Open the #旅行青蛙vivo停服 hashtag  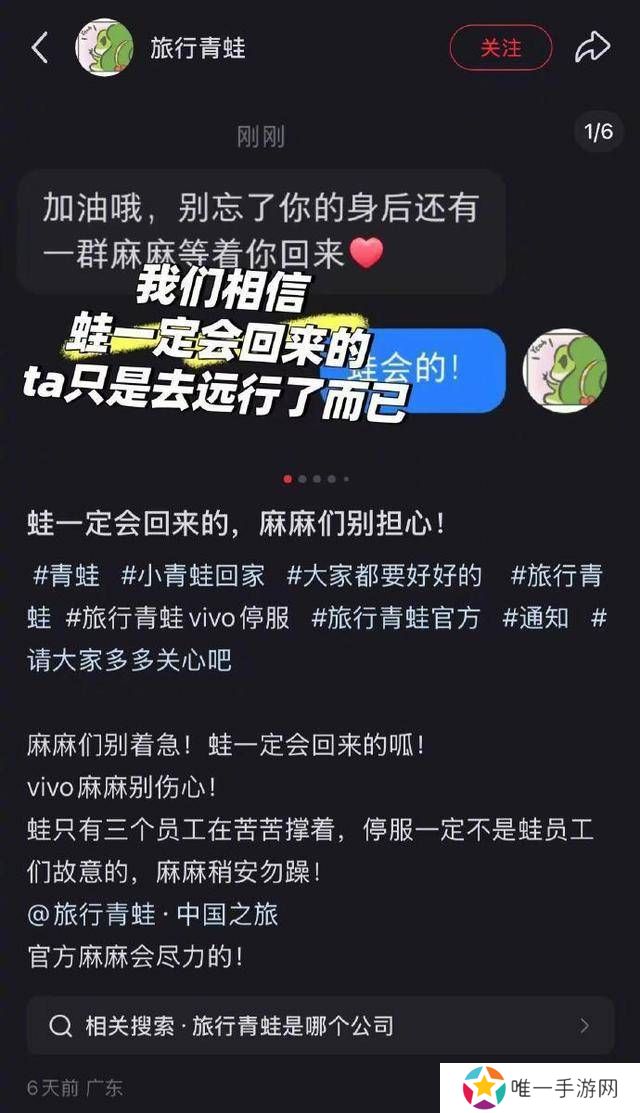tap(178, 618)
